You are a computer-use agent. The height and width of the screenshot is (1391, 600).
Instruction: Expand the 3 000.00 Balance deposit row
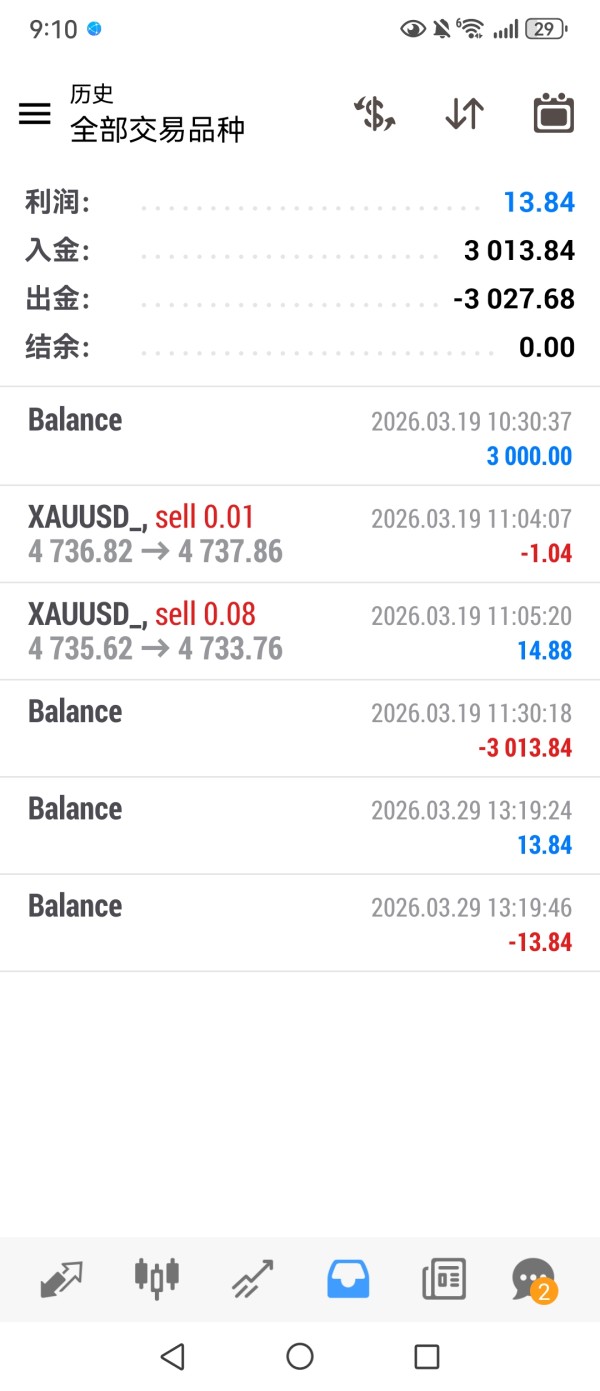click(x=300, y=437)
